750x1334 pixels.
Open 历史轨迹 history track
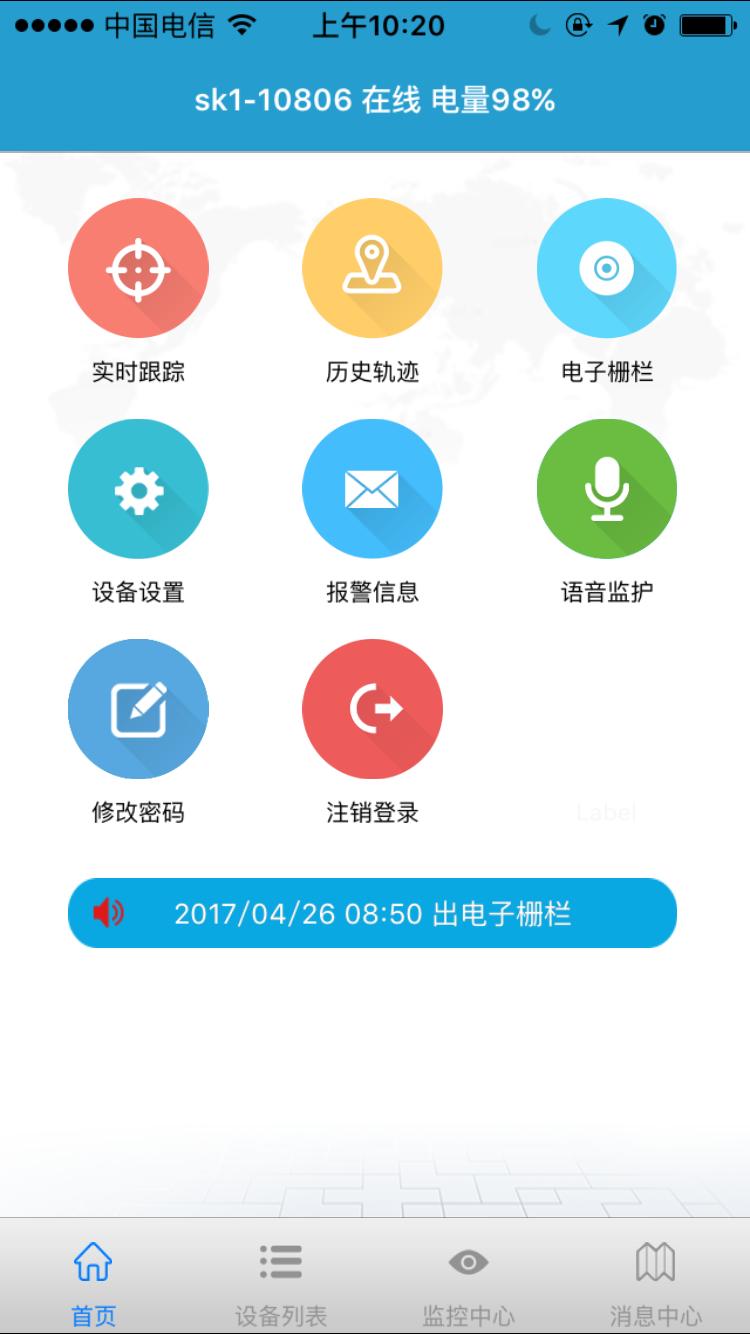click(x=372, y=268)
